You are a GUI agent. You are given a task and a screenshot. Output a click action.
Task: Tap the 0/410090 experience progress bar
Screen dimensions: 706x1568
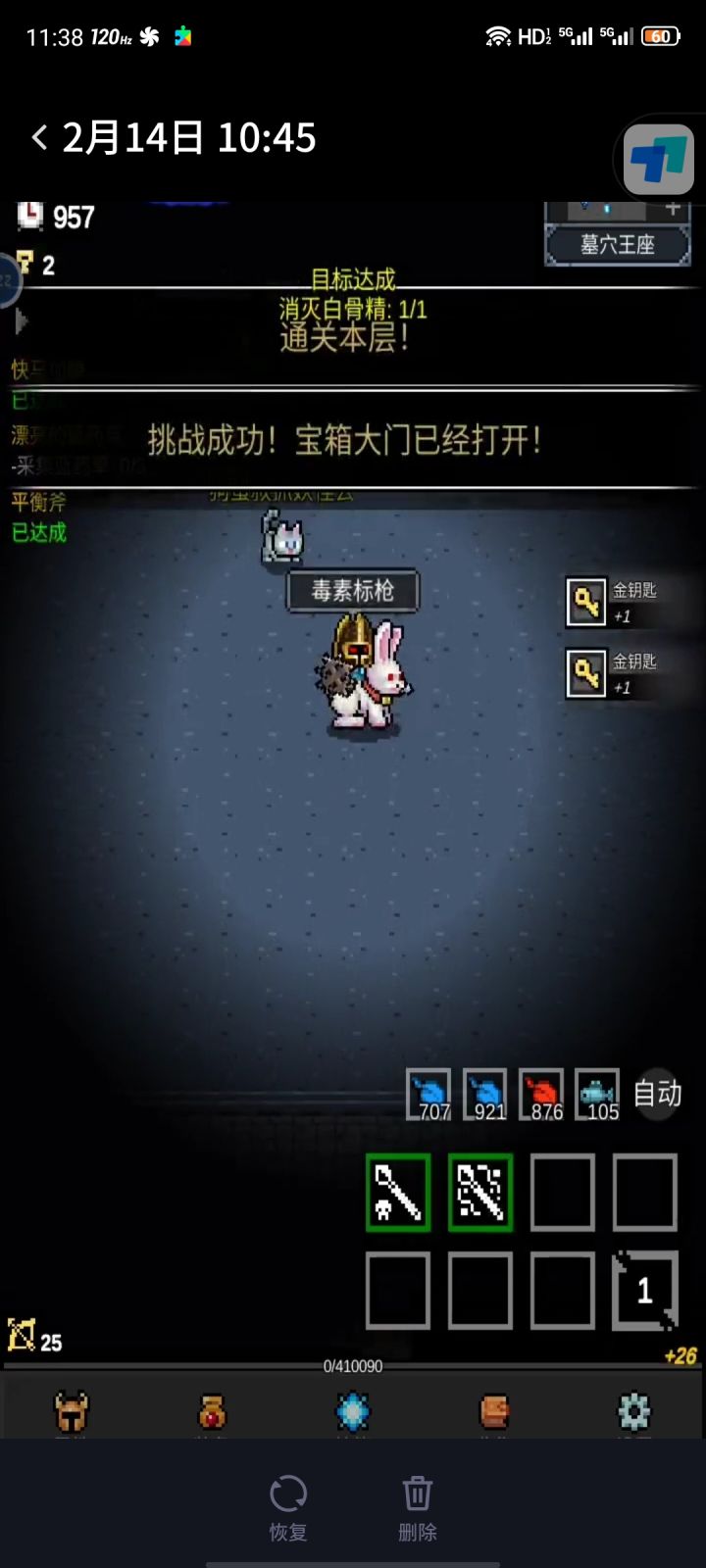(x=353, y=1365)
